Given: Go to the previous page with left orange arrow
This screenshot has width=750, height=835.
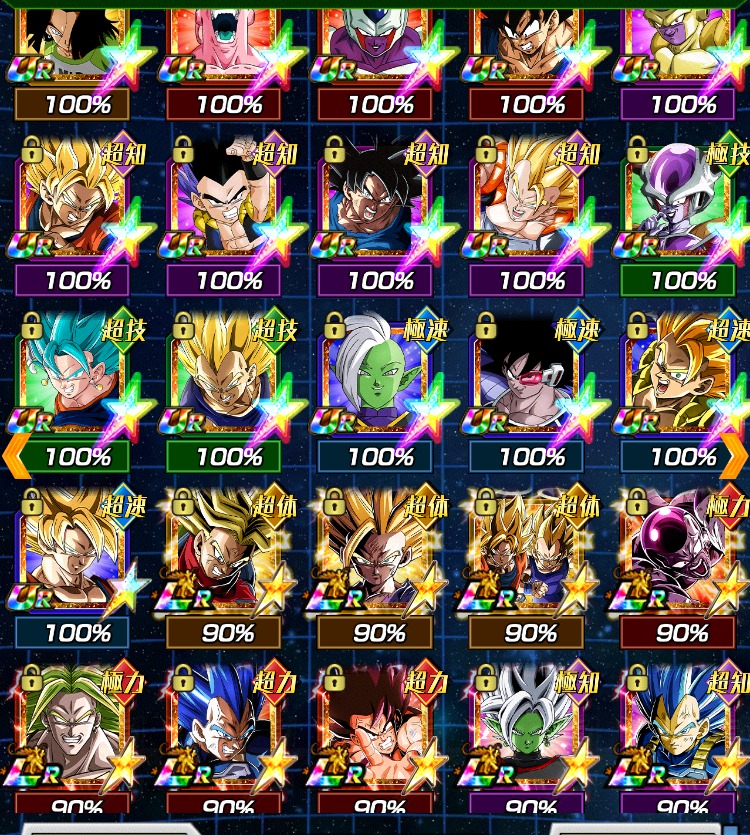Looking at the screenshot, I should pyautogui.click(x=16, y=456).
